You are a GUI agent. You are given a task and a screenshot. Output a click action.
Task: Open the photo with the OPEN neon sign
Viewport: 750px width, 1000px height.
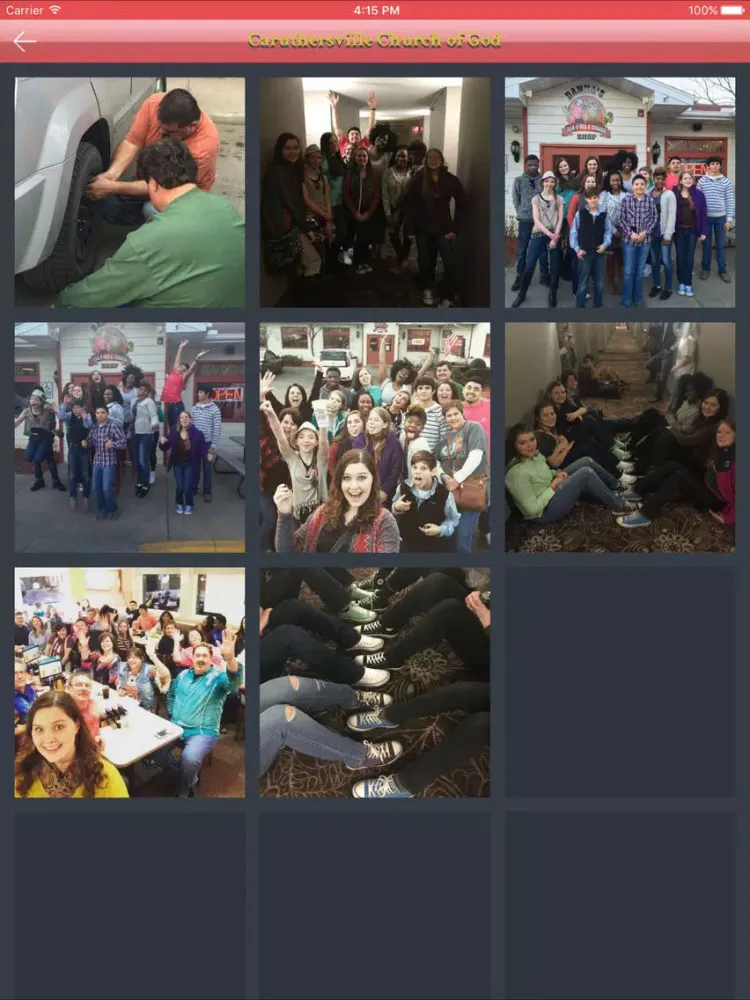(x=130, y=437)
